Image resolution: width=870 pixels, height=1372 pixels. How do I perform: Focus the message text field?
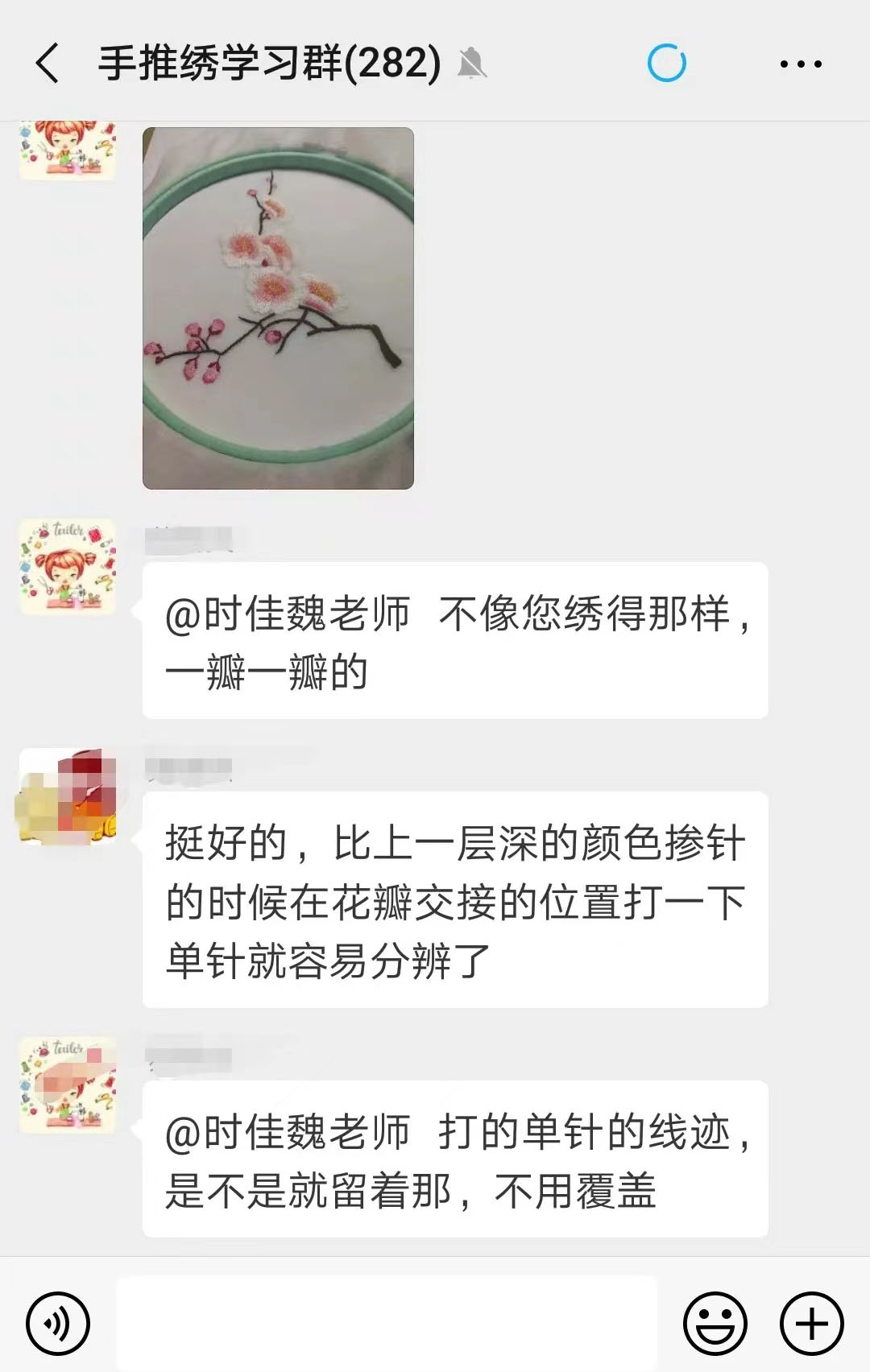pyautogui.click(x=387, y=1322)
